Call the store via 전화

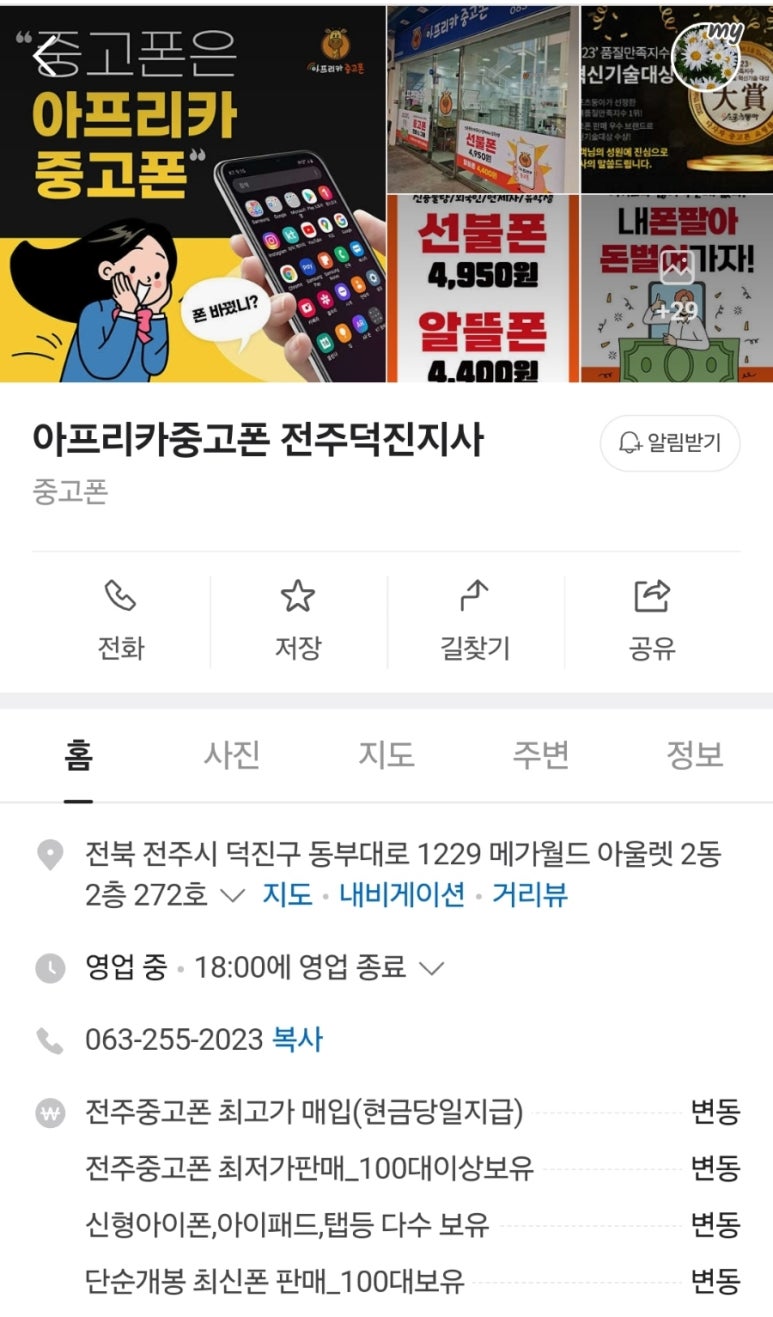tap(121, 622)
